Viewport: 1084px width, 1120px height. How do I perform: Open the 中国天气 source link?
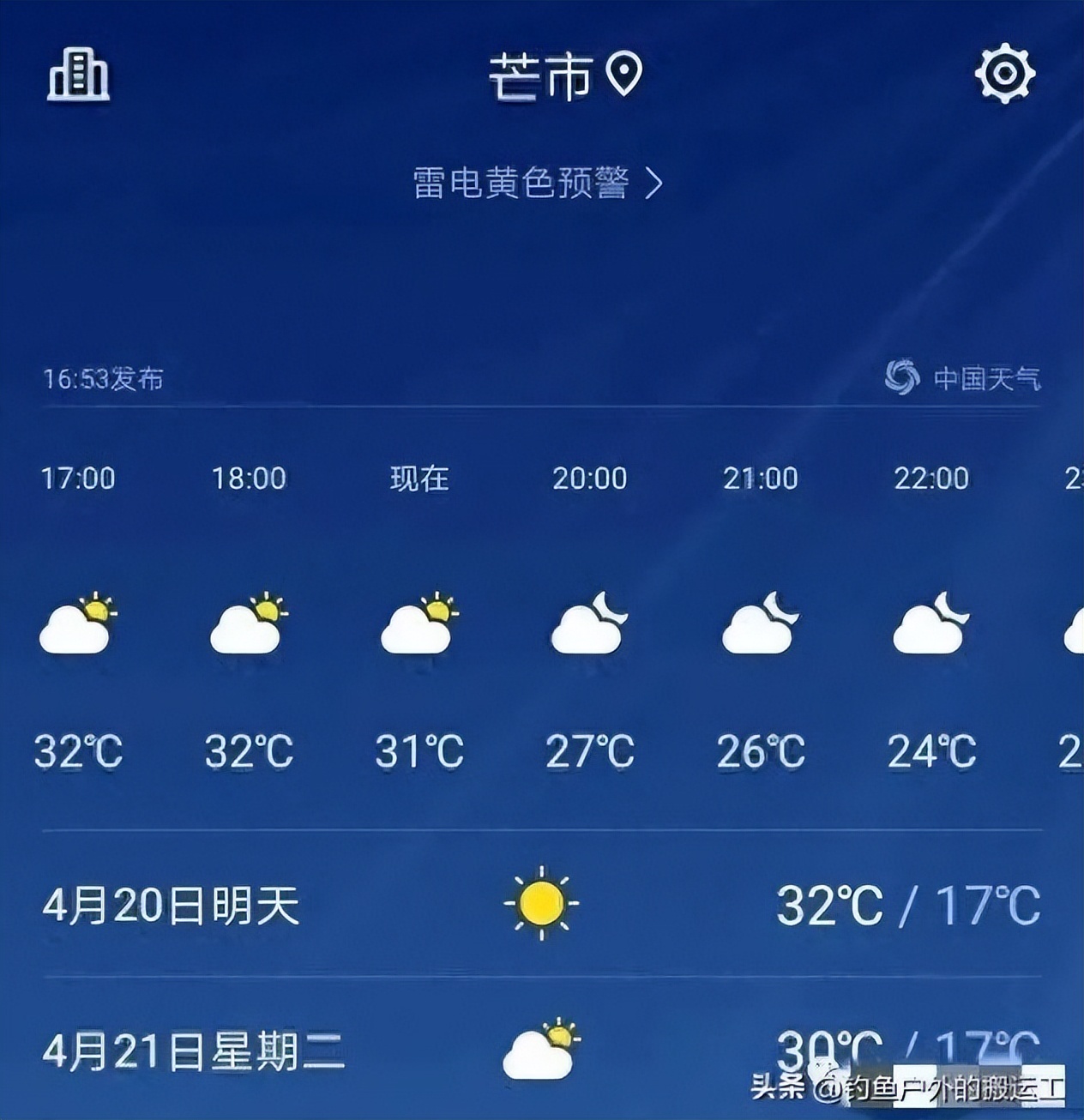[963, 378]
